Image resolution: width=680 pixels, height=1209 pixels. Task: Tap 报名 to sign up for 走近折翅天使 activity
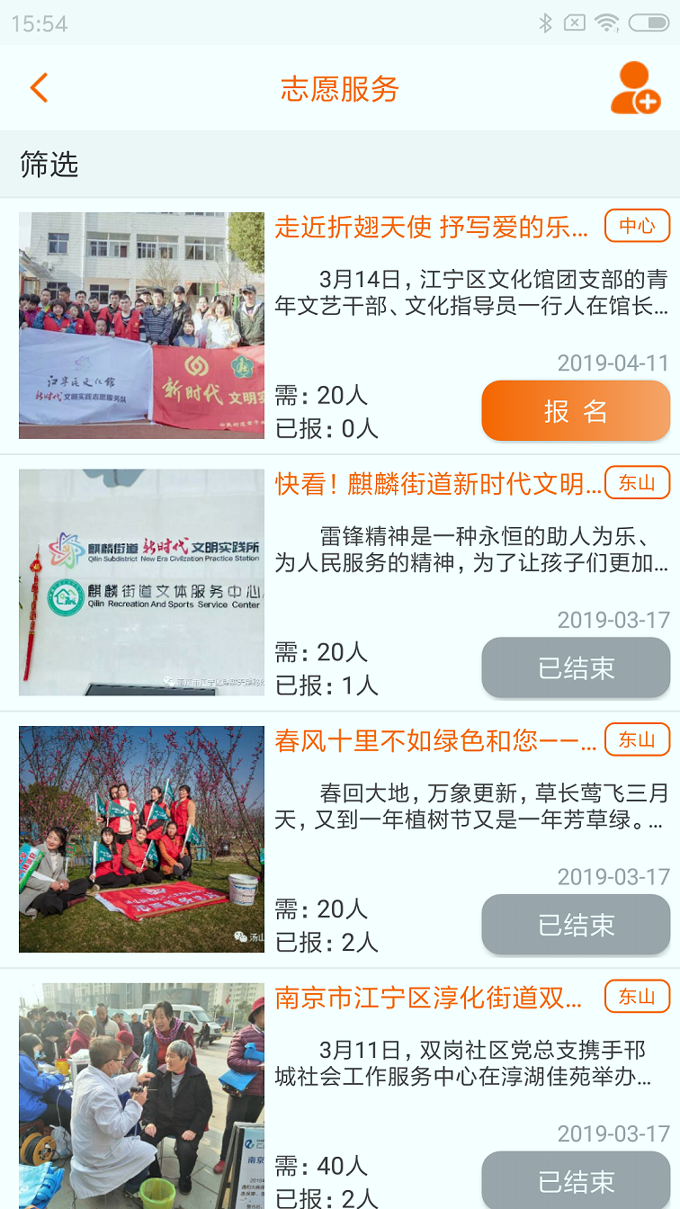point(576,411)
